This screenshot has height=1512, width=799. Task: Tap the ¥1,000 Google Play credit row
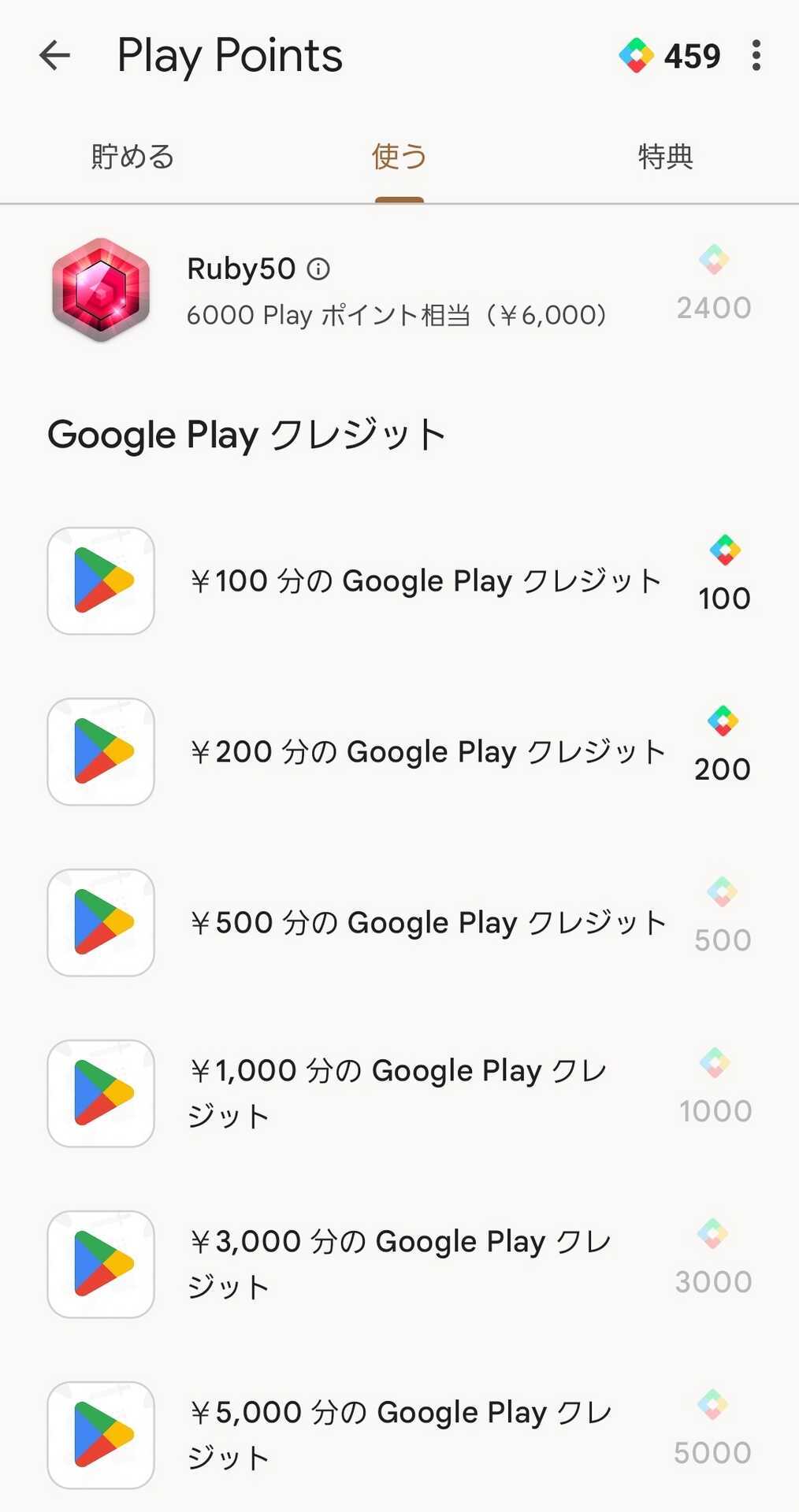click(399, 1094)
